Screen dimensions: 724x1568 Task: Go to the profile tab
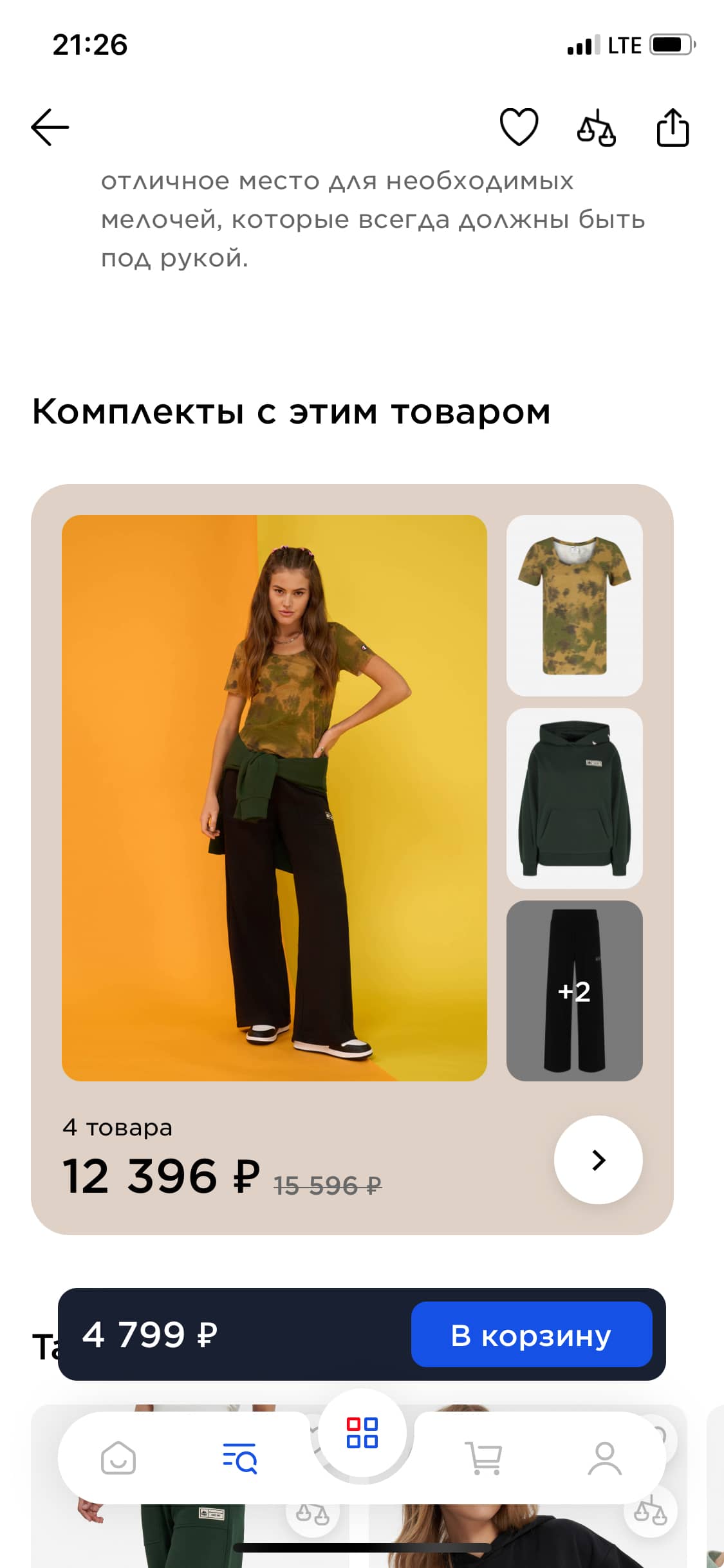click(x=604, y=1458)
